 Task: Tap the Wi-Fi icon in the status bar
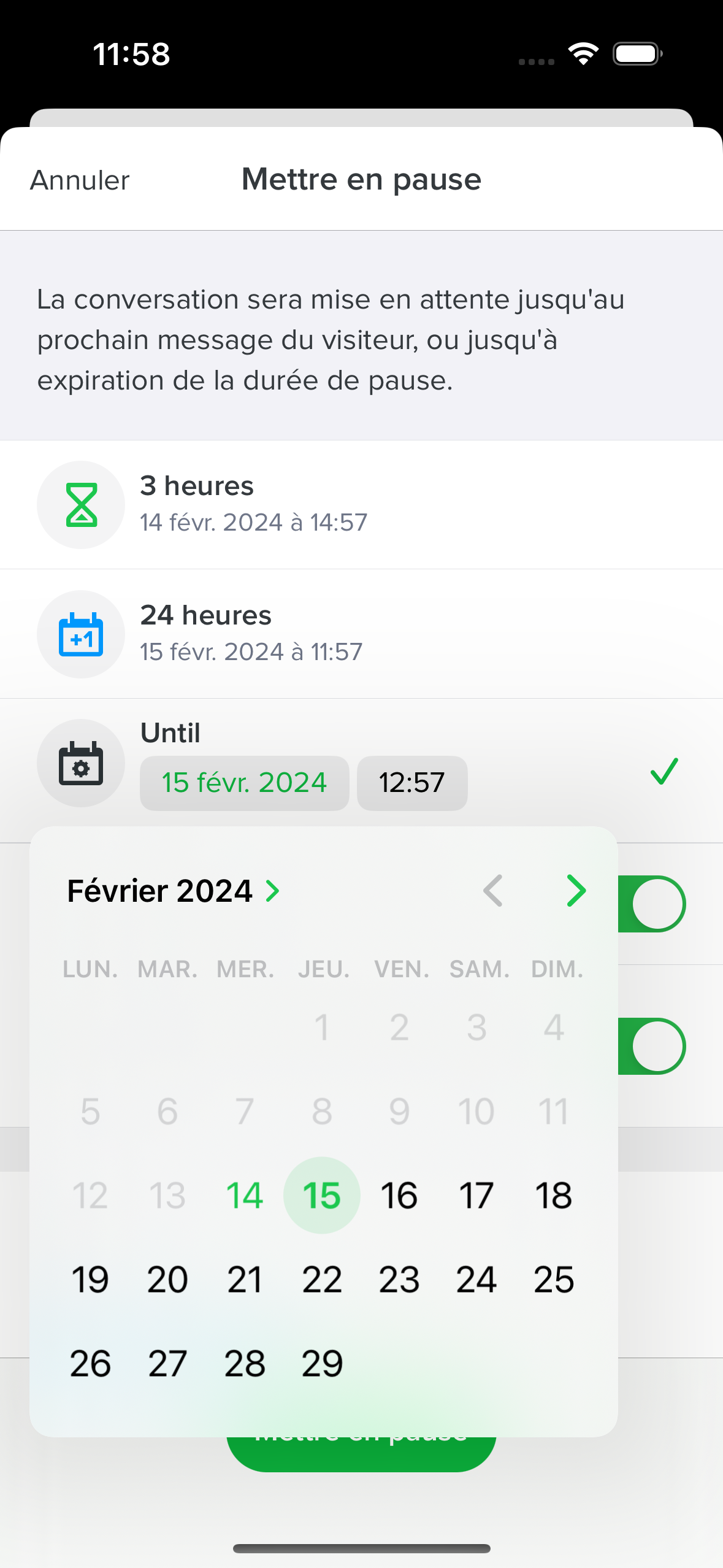click(582, 54)
